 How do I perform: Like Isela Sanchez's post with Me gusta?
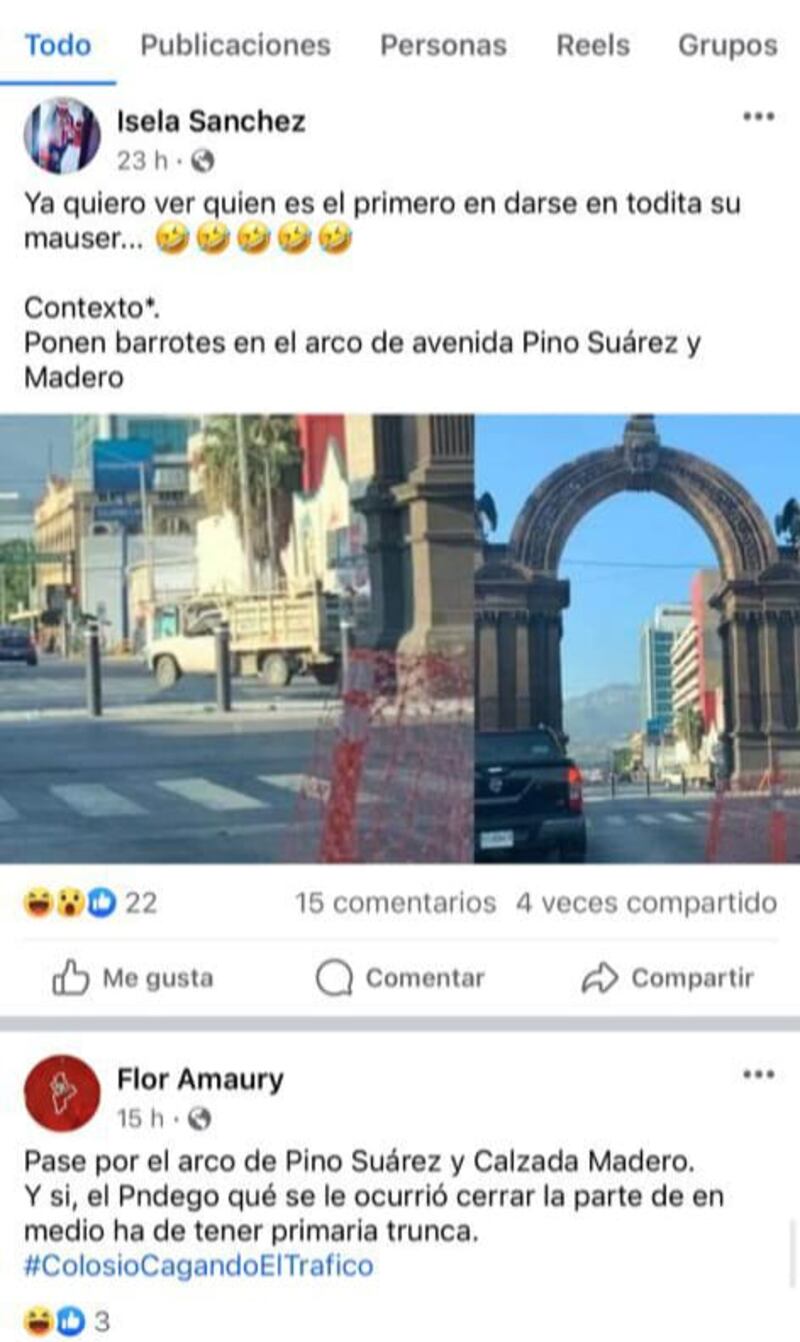coord(133,978)
